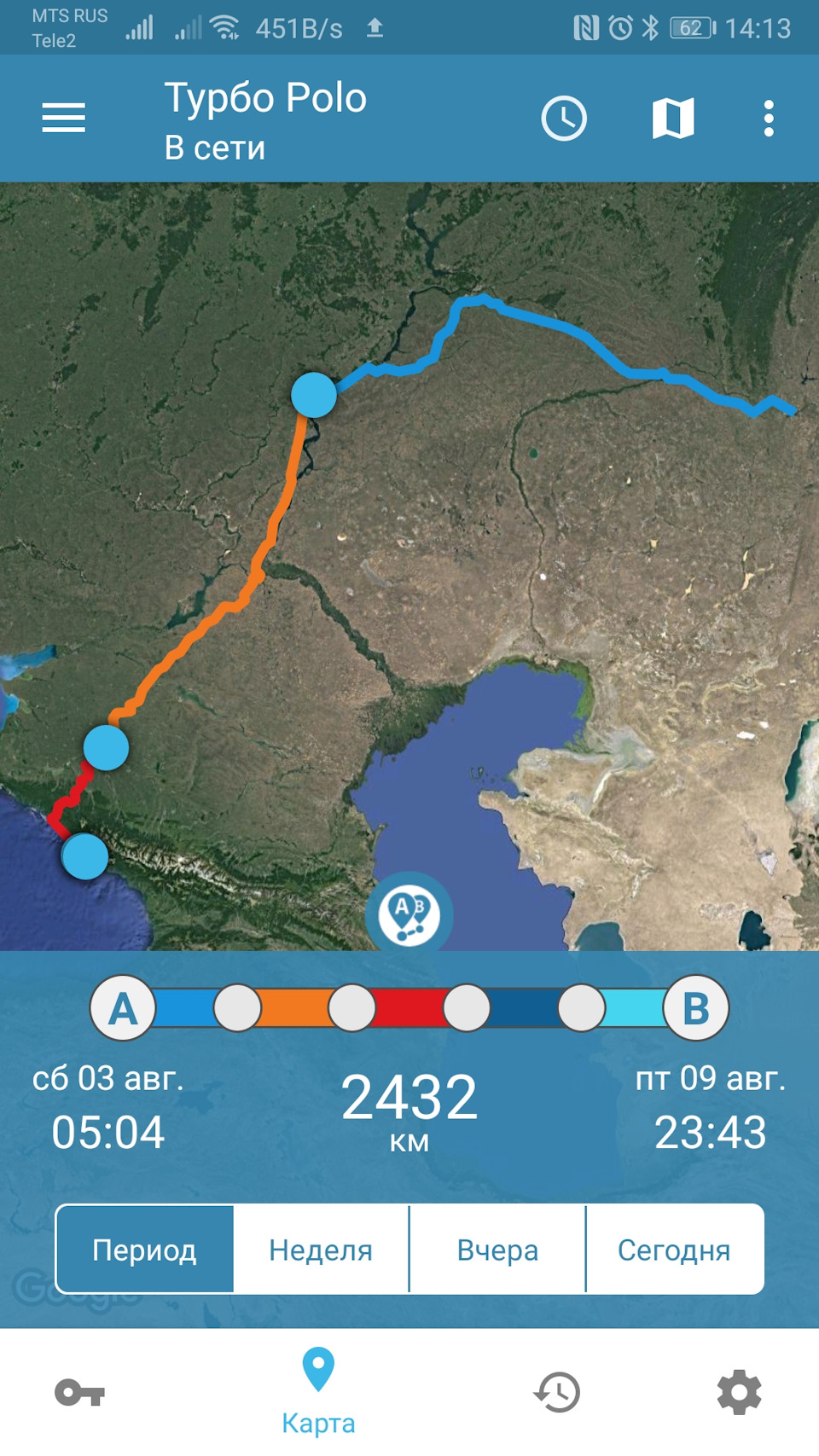Select the Период tab
819x1456 pixels.
(x=145, y=1250)
